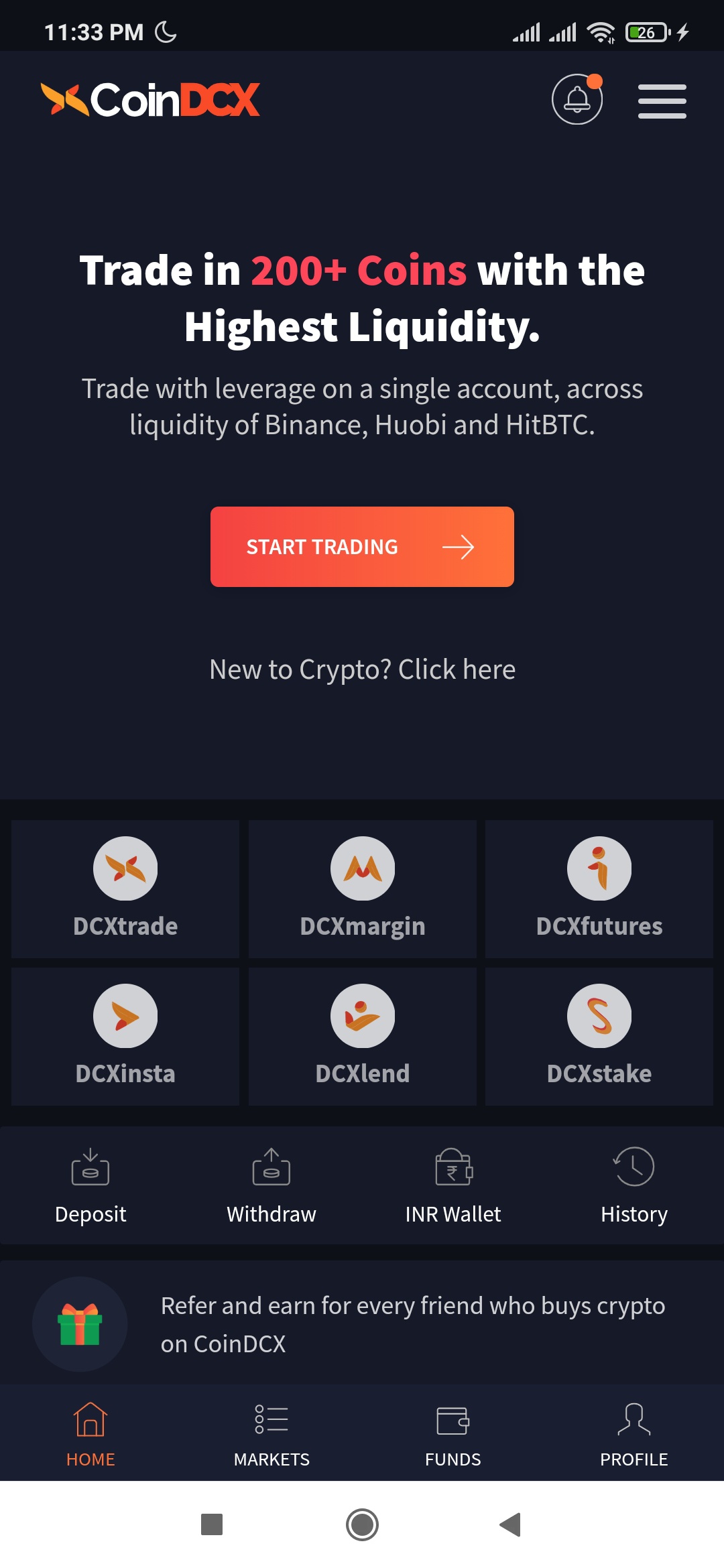Open the DCXmargin tile
The height and width of the screenshot is (1568, 724).
(363, 889)
